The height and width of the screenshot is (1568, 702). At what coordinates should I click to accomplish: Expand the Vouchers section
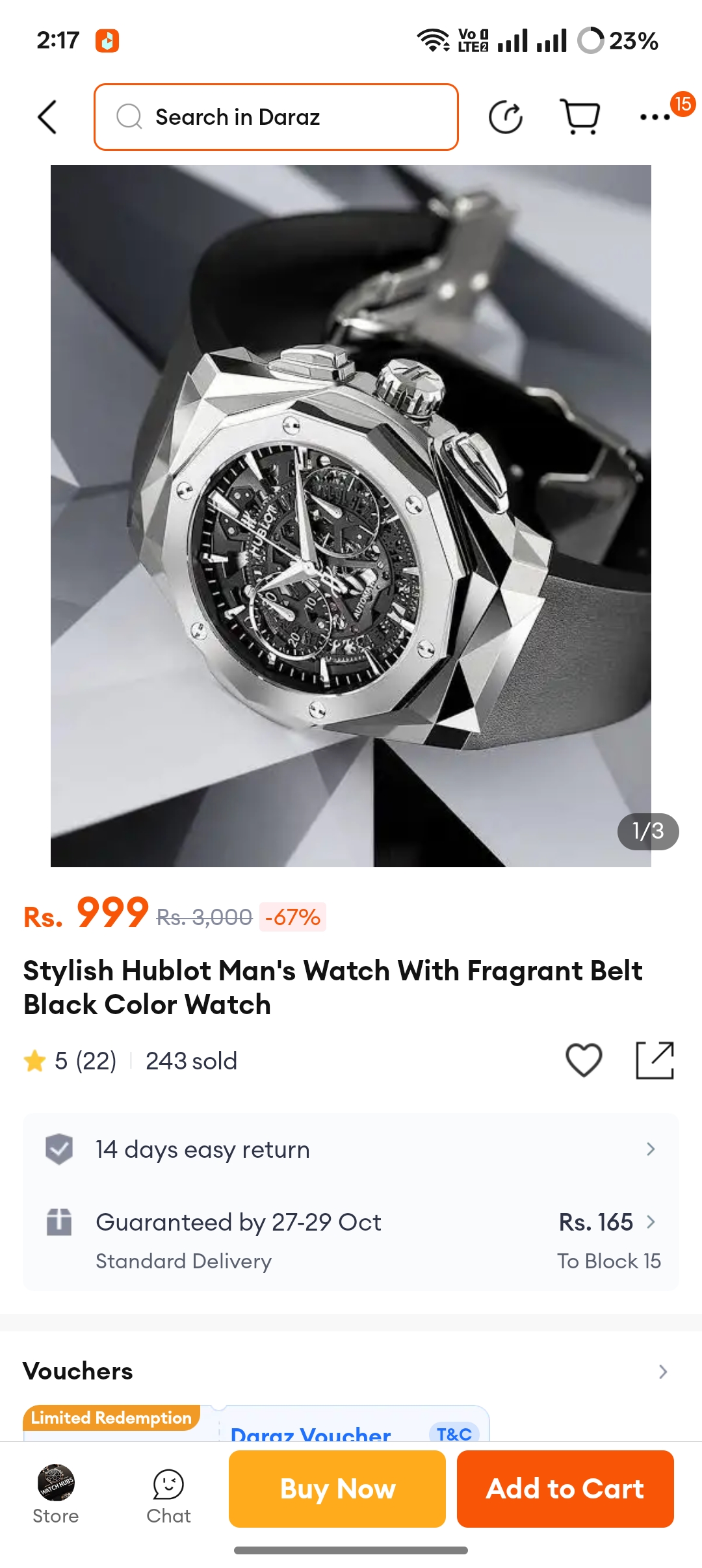click(351, 1371)
